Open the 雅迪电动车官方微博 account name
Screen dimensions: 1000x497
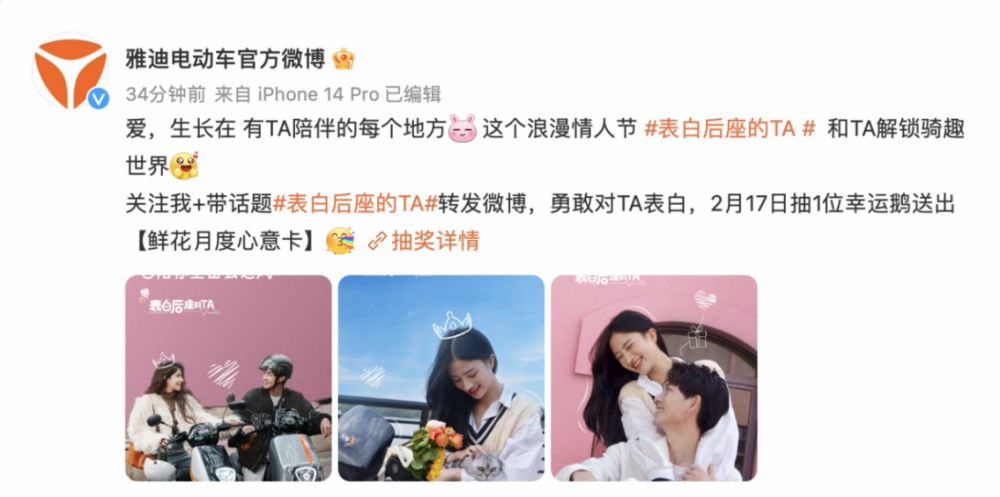226,59
